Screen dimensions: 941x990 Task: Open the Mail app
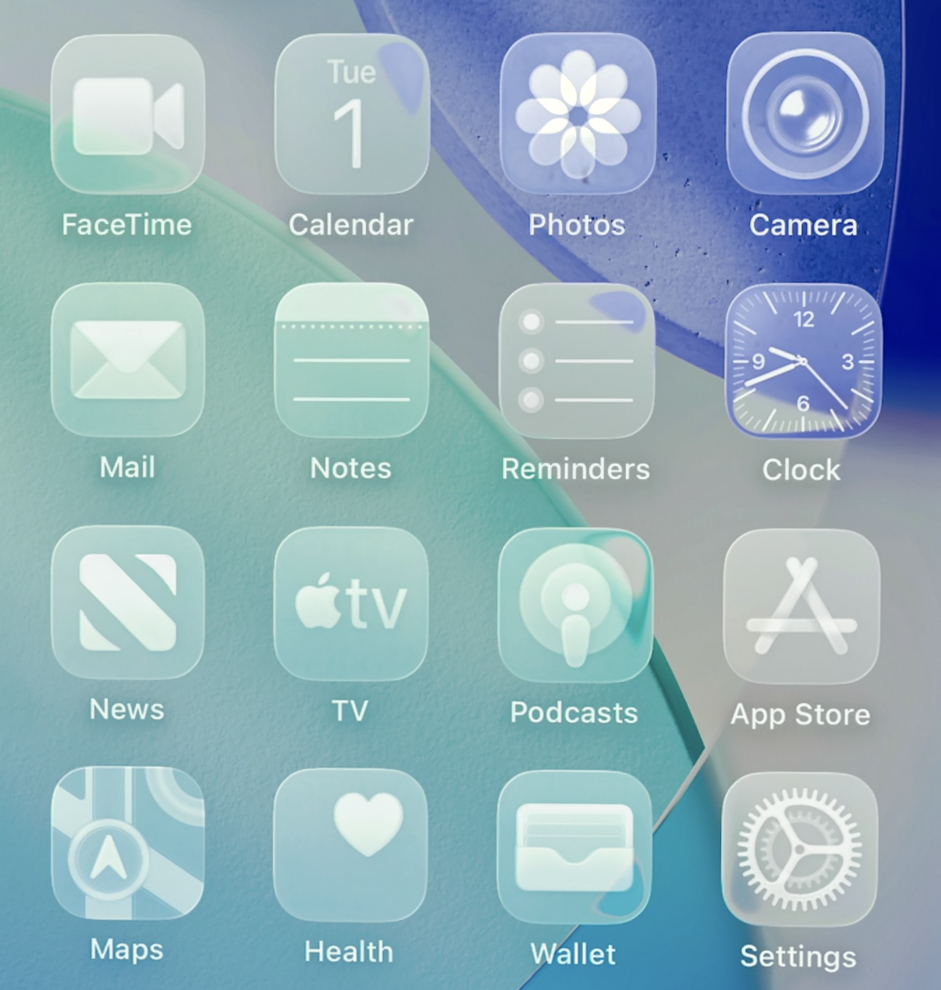tap(128, 359)
